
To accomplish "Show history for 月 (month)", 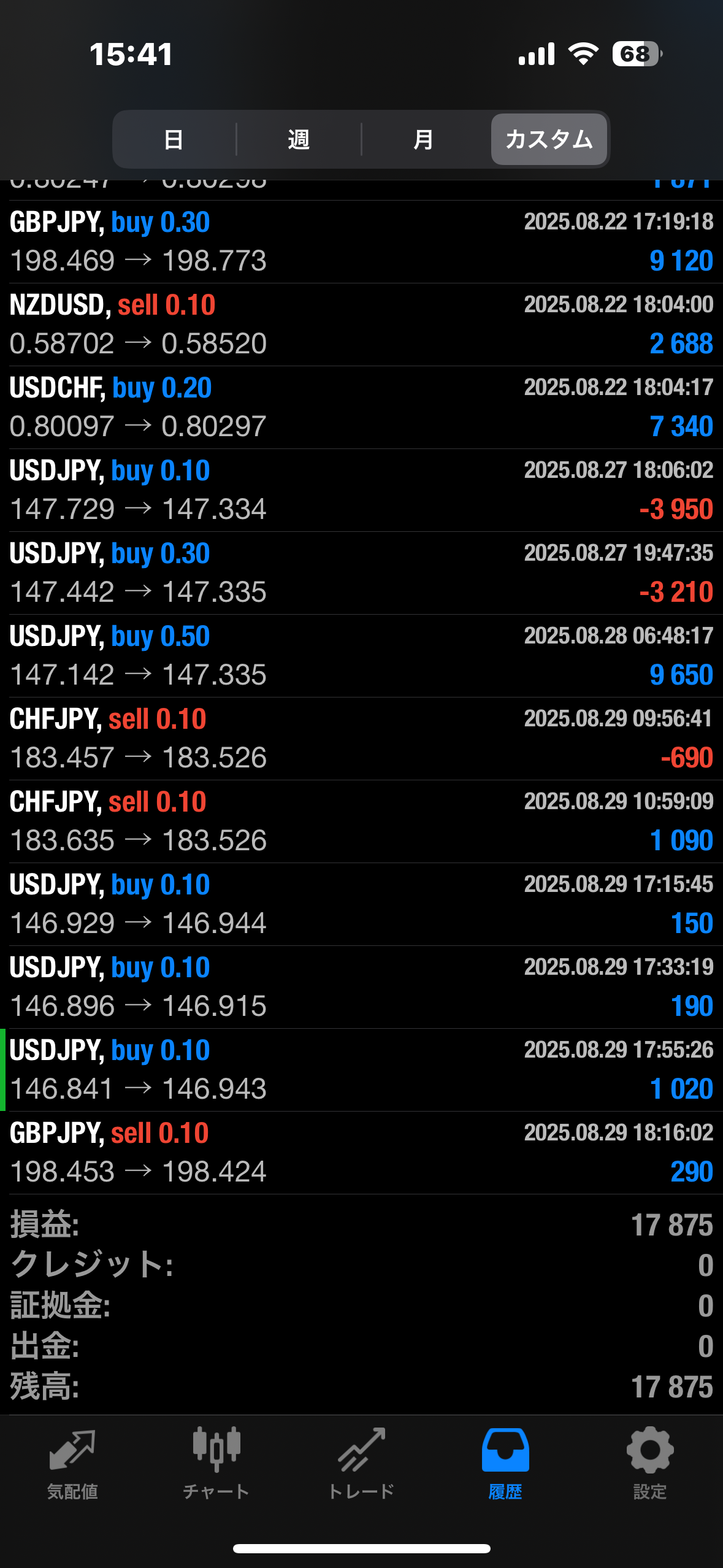I will (x=424, y=140).
